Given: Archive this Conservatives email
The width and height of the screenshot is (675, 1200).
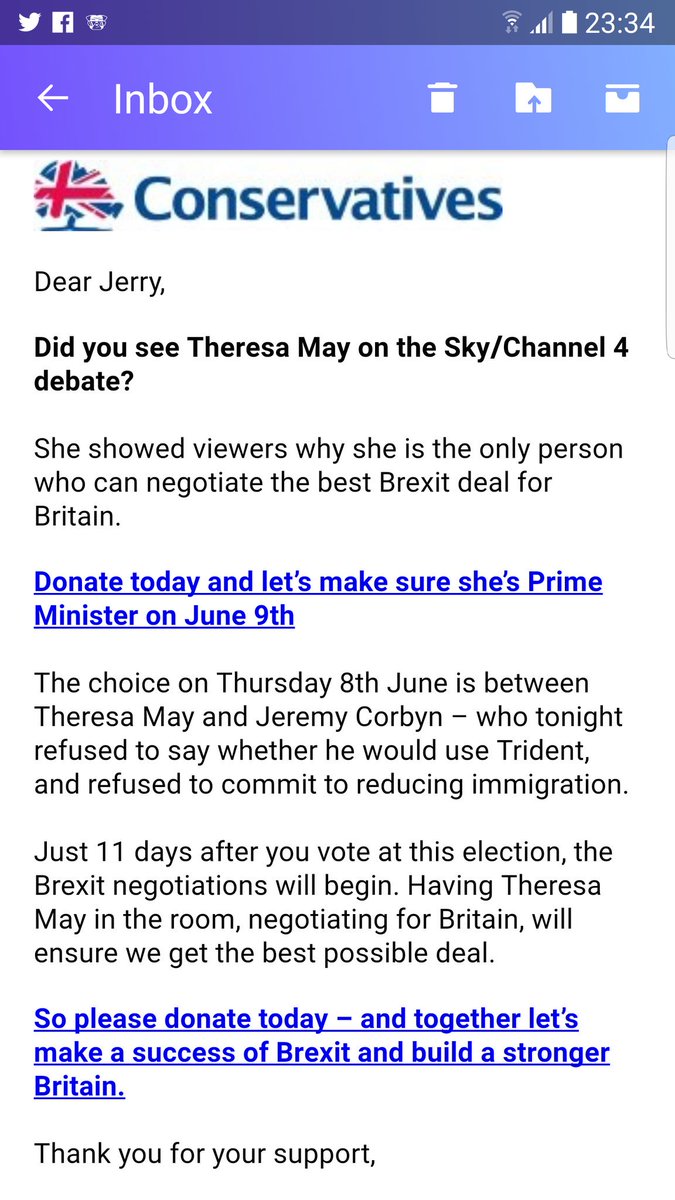Looking at the screenshot, I should pyautogui.click(x=621, y=98).
